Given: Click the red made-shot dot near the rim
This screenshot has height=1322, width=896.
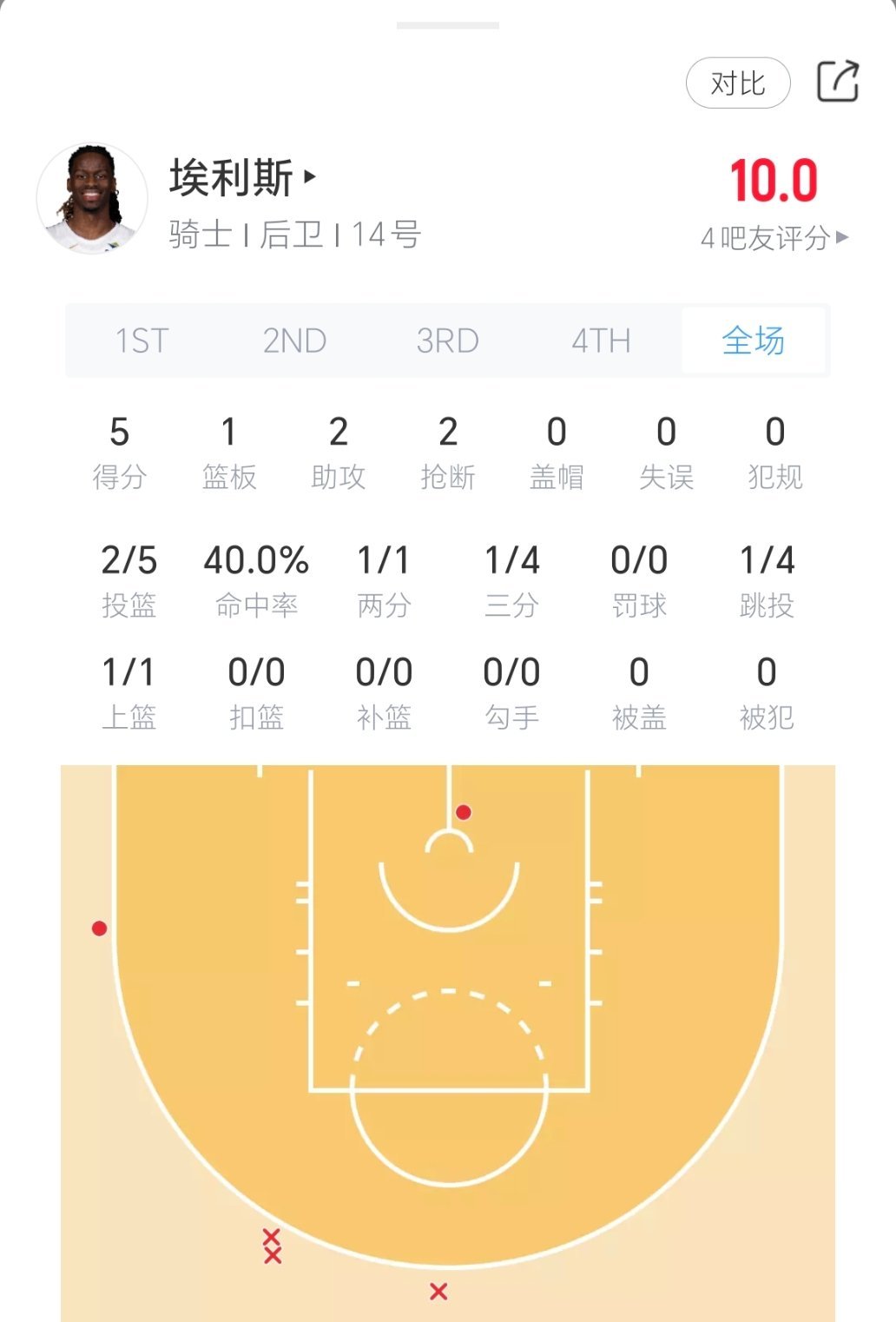Looking at the screenshot, I should pos(463,813).
